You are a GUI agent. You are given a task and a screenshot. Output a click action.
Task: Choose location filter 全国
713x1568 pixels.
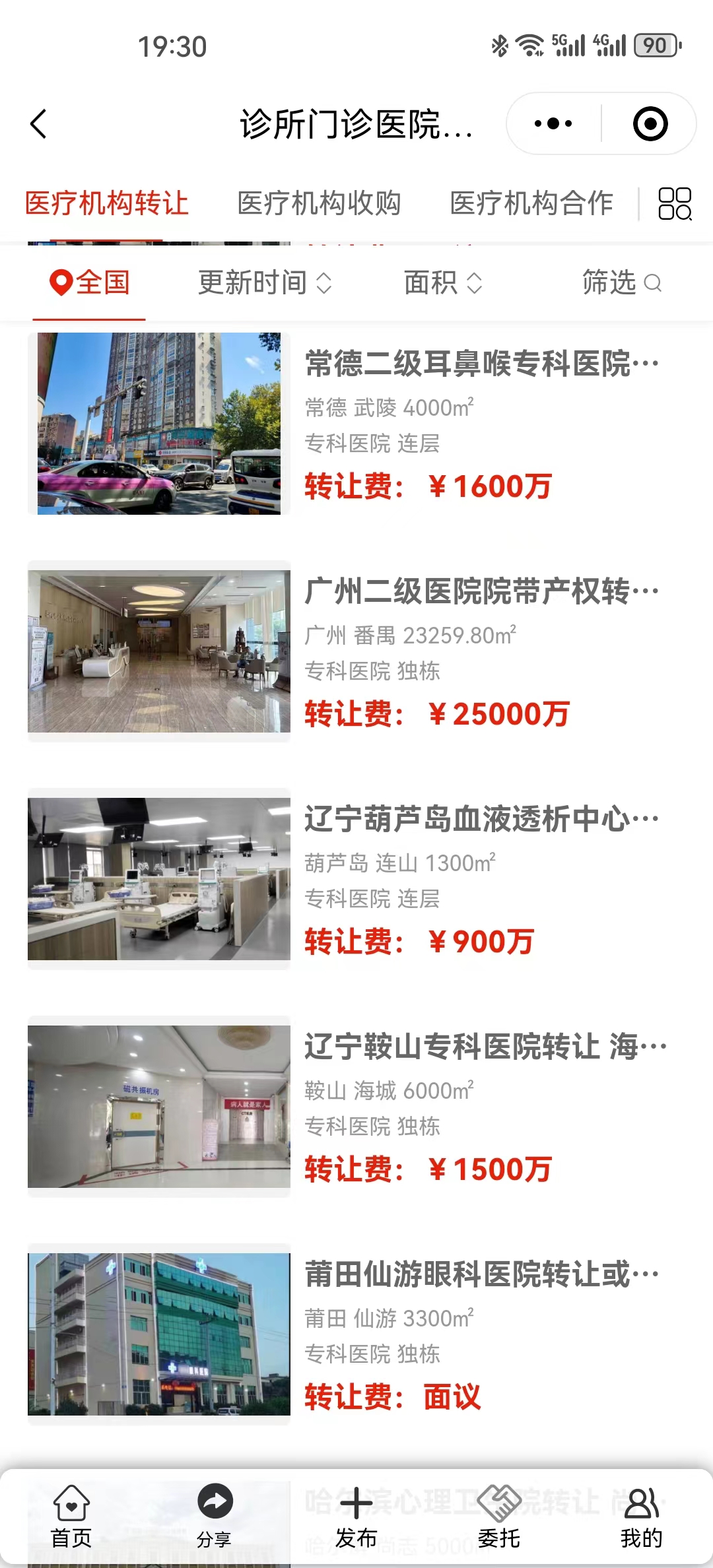pyautogui.click(x=90, y=283)
